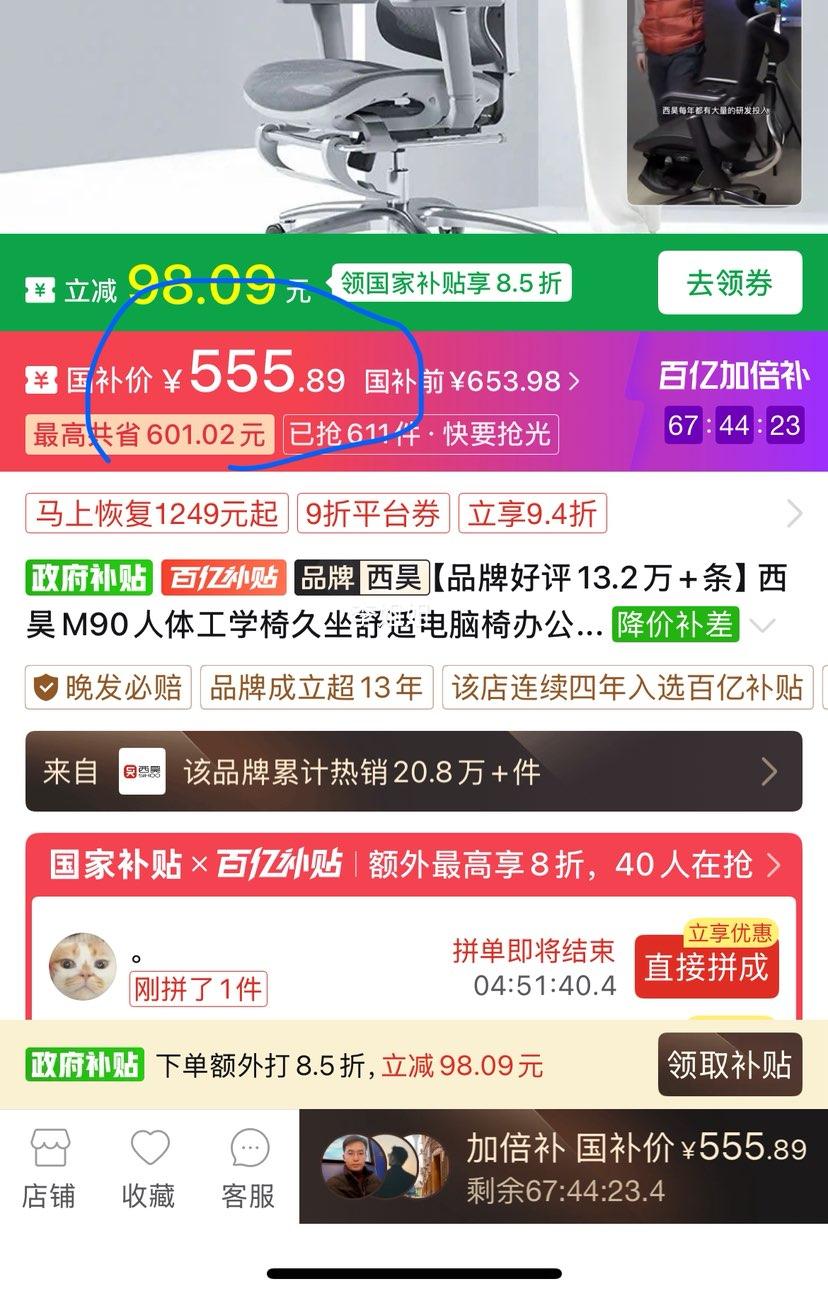Open the 西昊 brand banner 该品牌累计热销
This screenshot has width=828, height=1296.
click(413, 771)
